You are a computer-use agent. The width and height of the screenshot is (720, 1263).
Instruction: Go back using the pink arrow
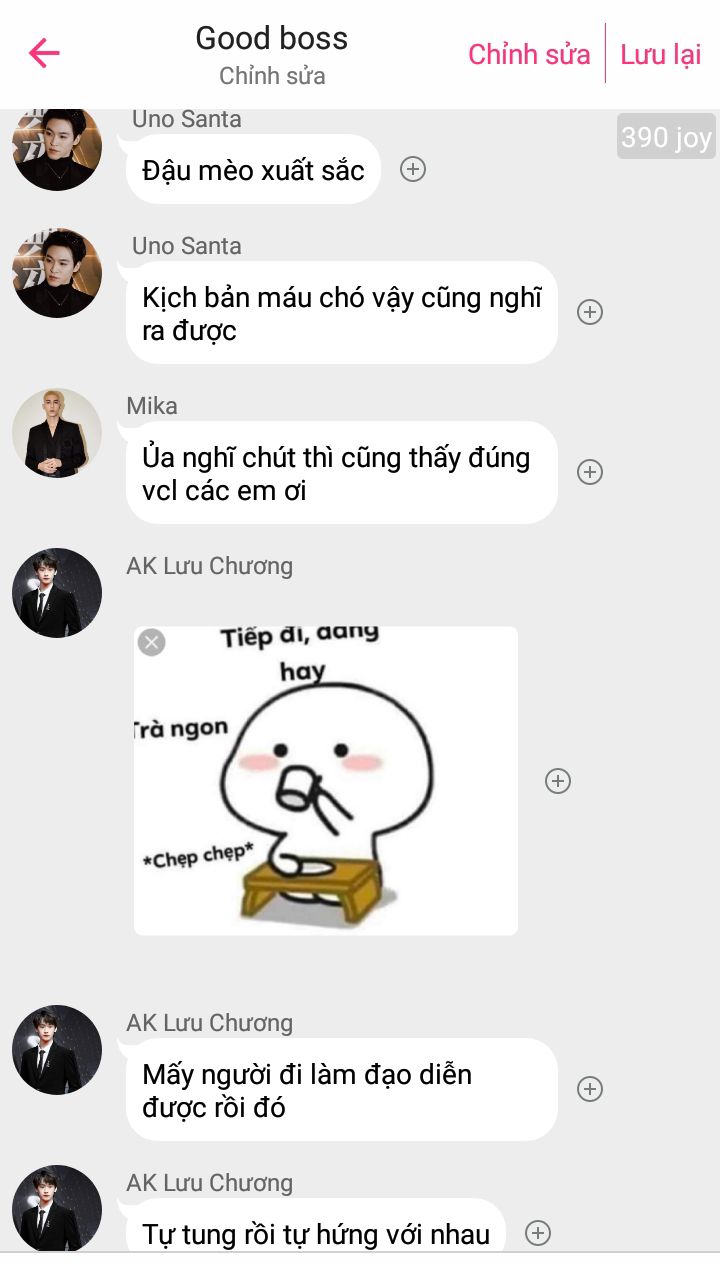coord(45,53)
